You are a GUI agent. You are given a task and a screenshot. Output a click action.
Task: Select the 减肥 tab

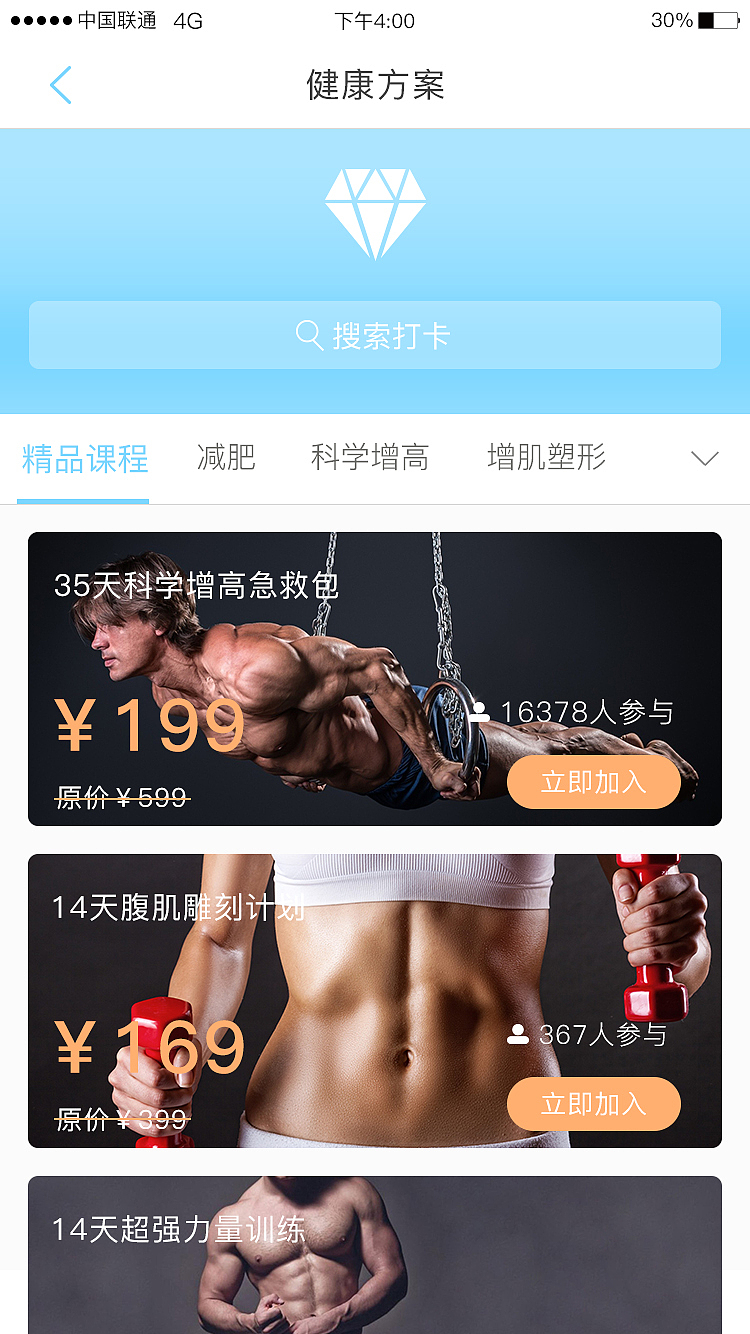tap(226, 458)
